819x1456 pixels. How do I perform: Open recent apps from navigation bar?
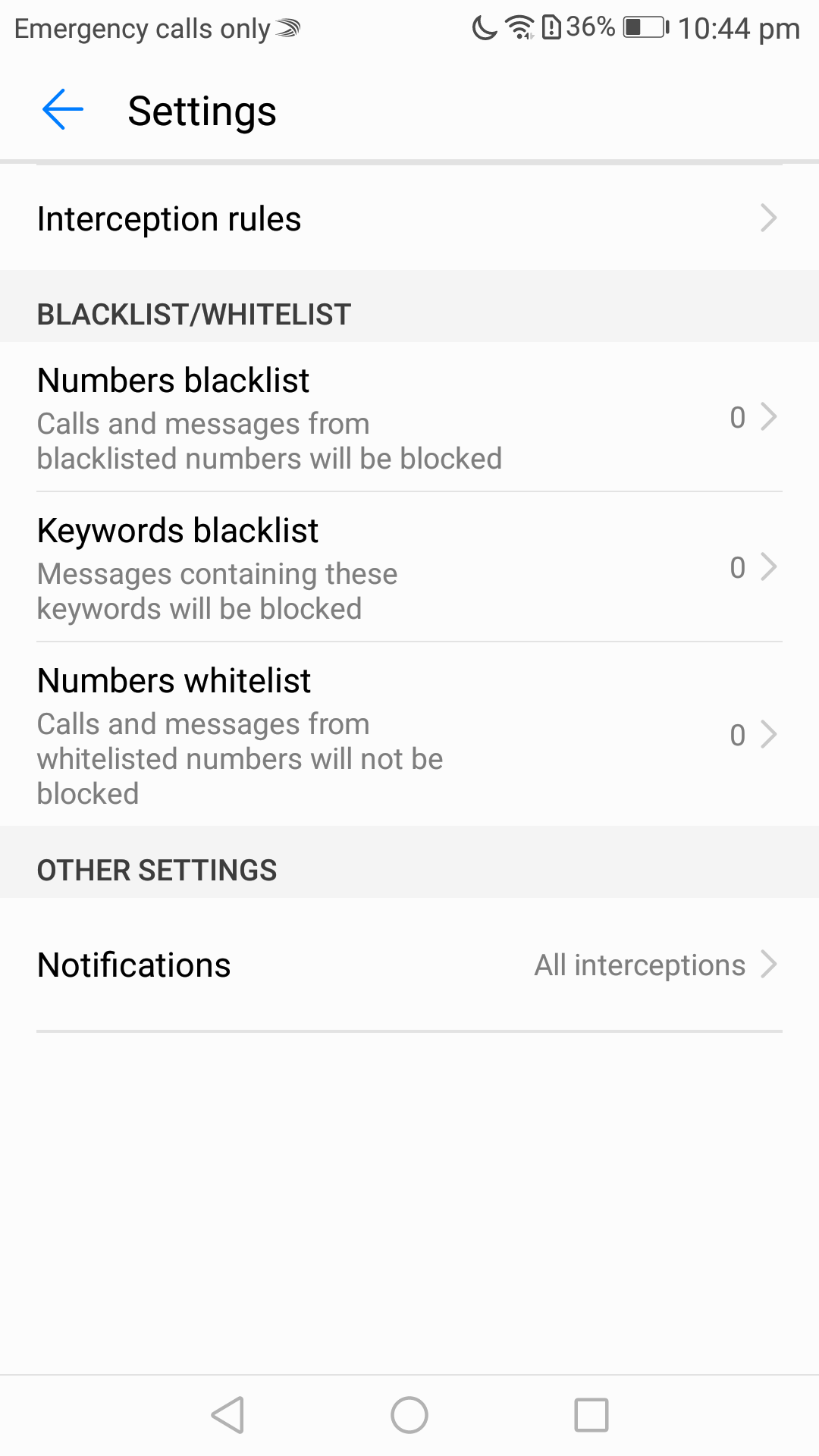tap(591, 1415)
